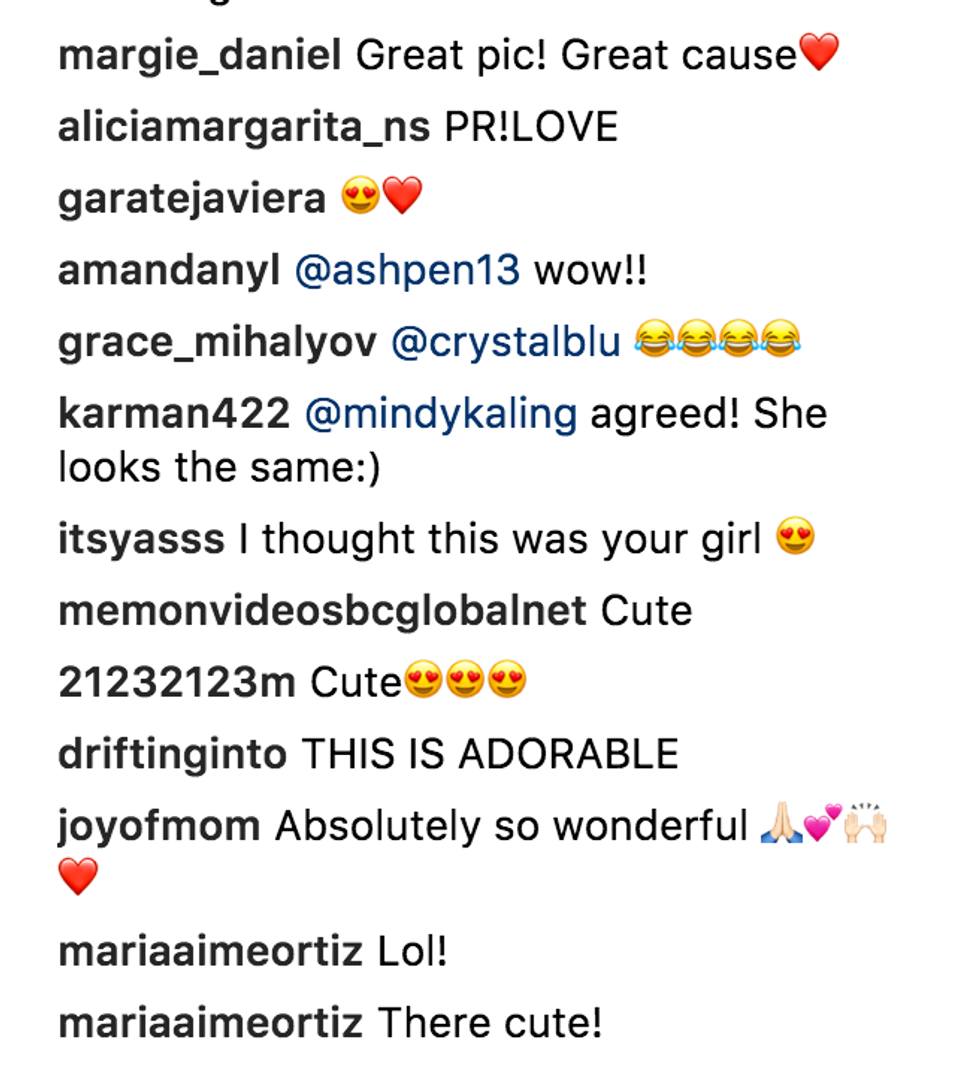Open 21232123m's profile
Viewport: 980px width, 1067px height.
(x=177, y=682)
